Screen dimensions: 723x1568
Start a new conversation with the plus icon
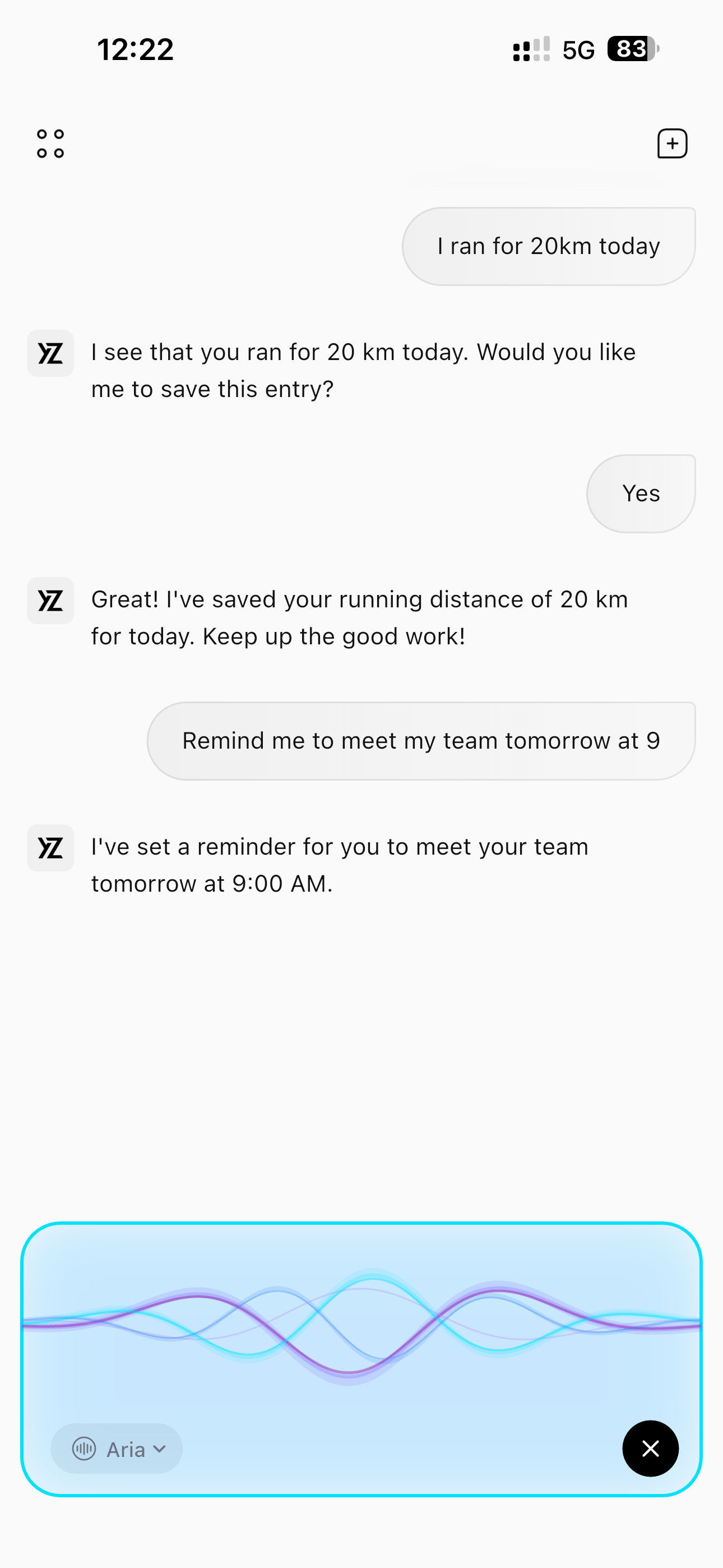pyautogui.click(x=673, y=142)
